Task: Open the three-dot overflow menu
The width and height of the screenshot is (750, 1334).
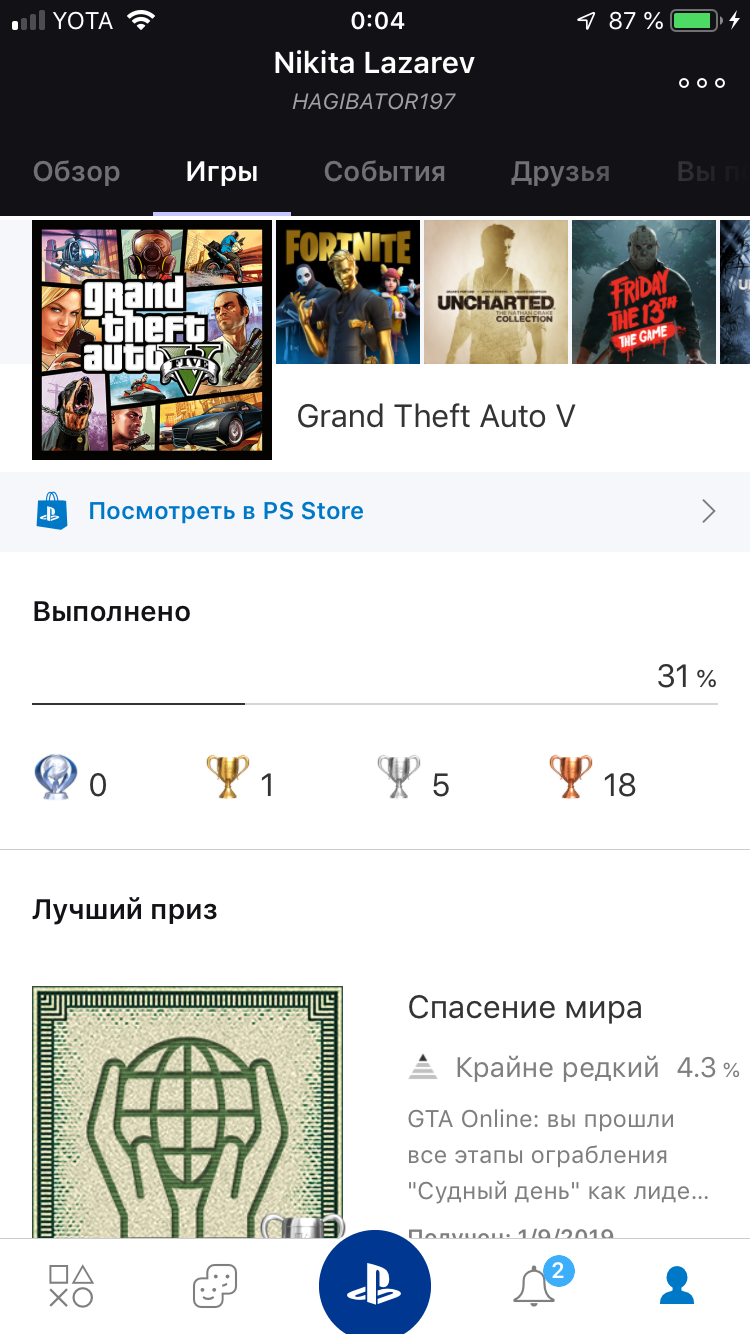Action: tap(702, 83)
